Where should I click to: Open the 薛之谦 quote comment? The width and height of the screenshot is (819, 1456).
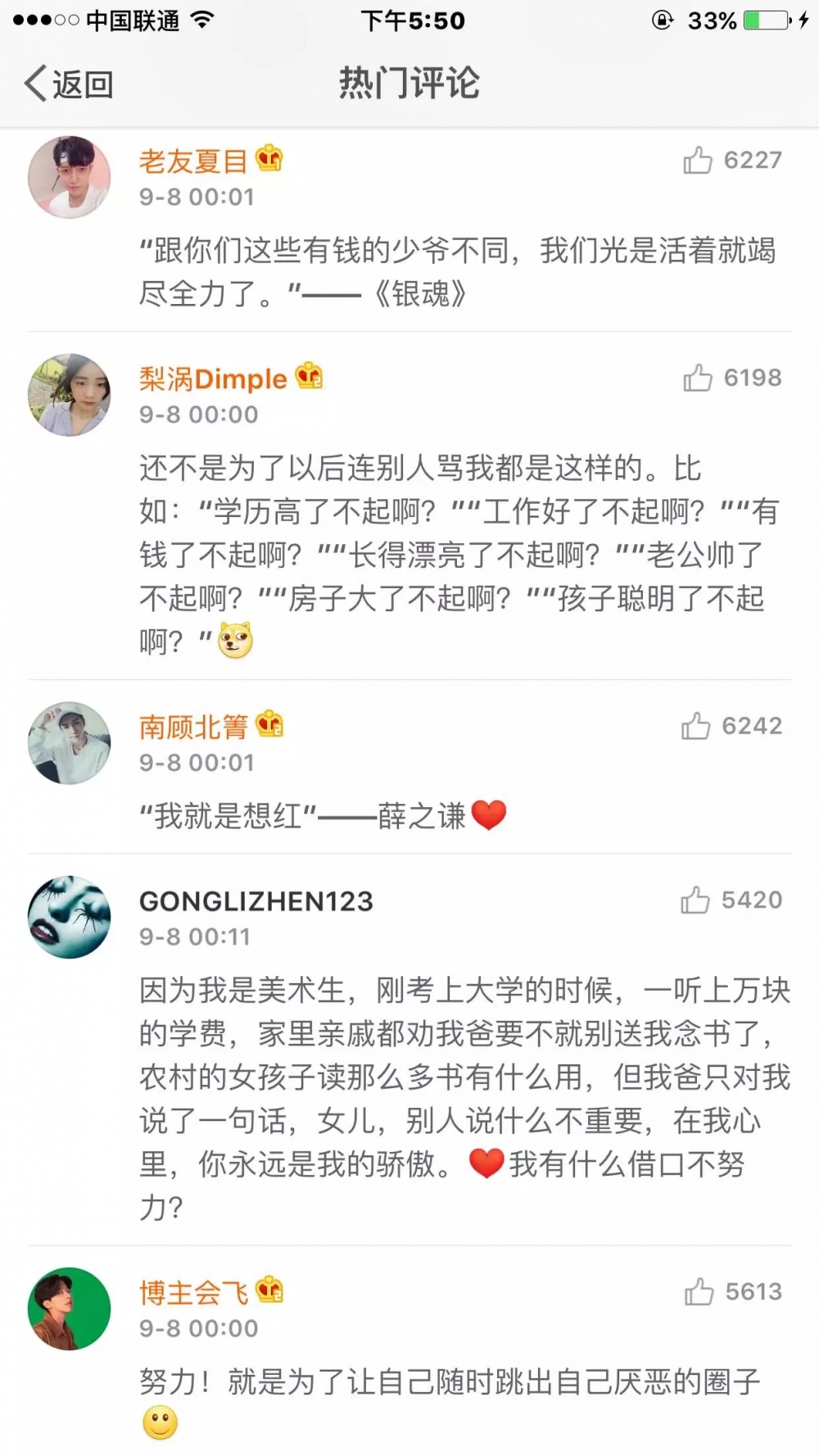(323, 815)
